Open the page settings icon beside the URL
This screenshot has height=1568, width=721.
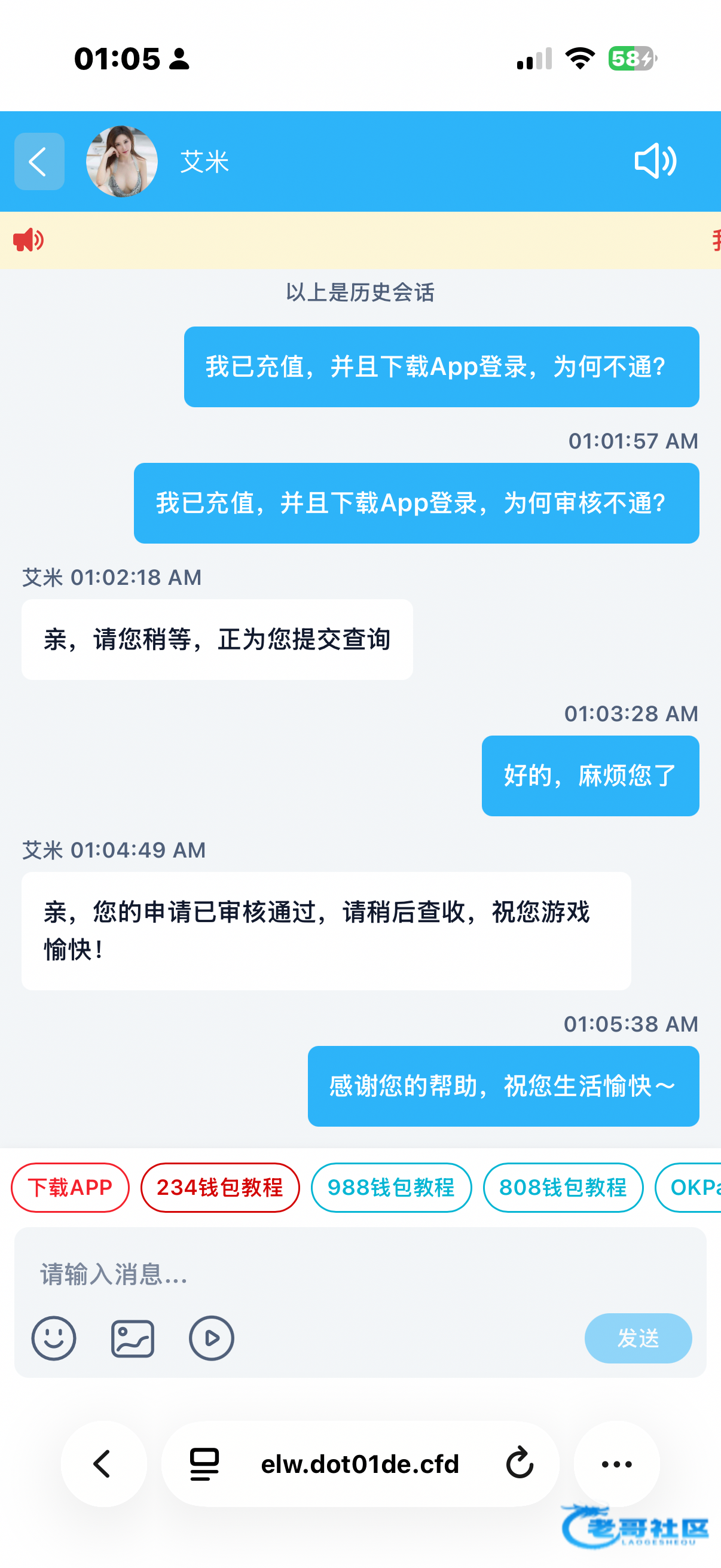point(204,1463)
